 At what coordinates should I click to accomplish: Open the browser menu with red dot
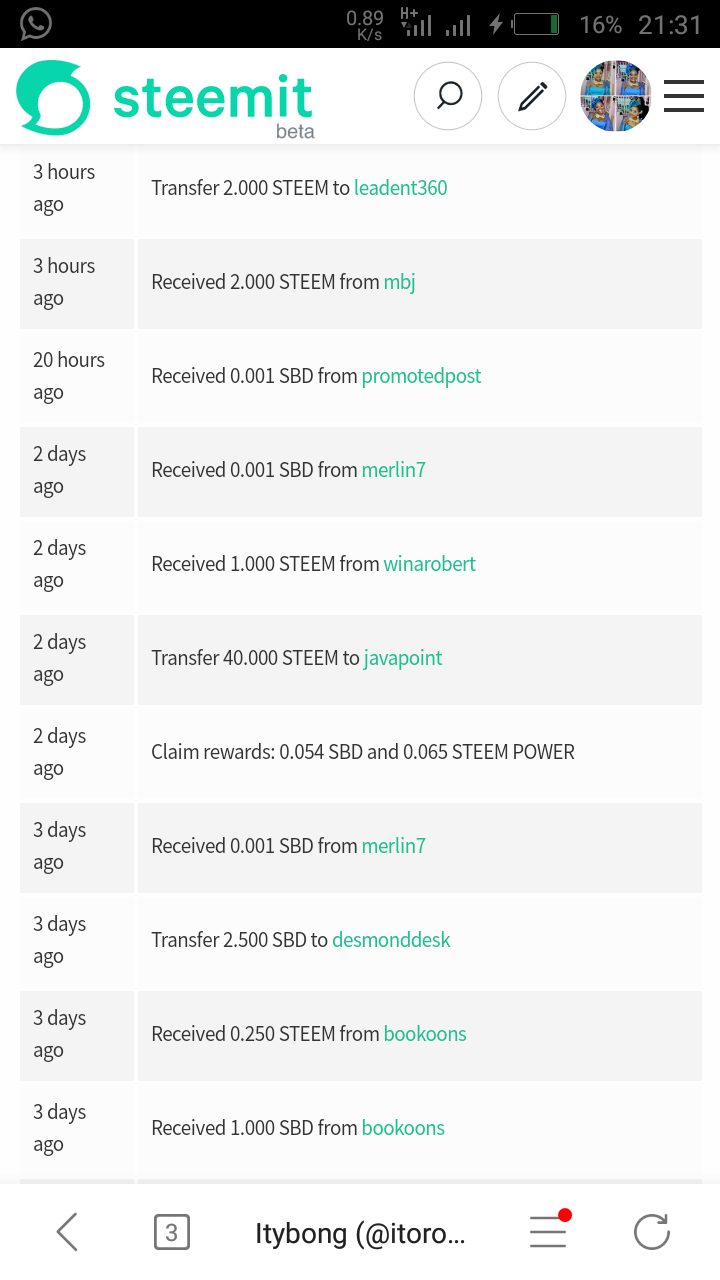click(x=550, y=1230)
